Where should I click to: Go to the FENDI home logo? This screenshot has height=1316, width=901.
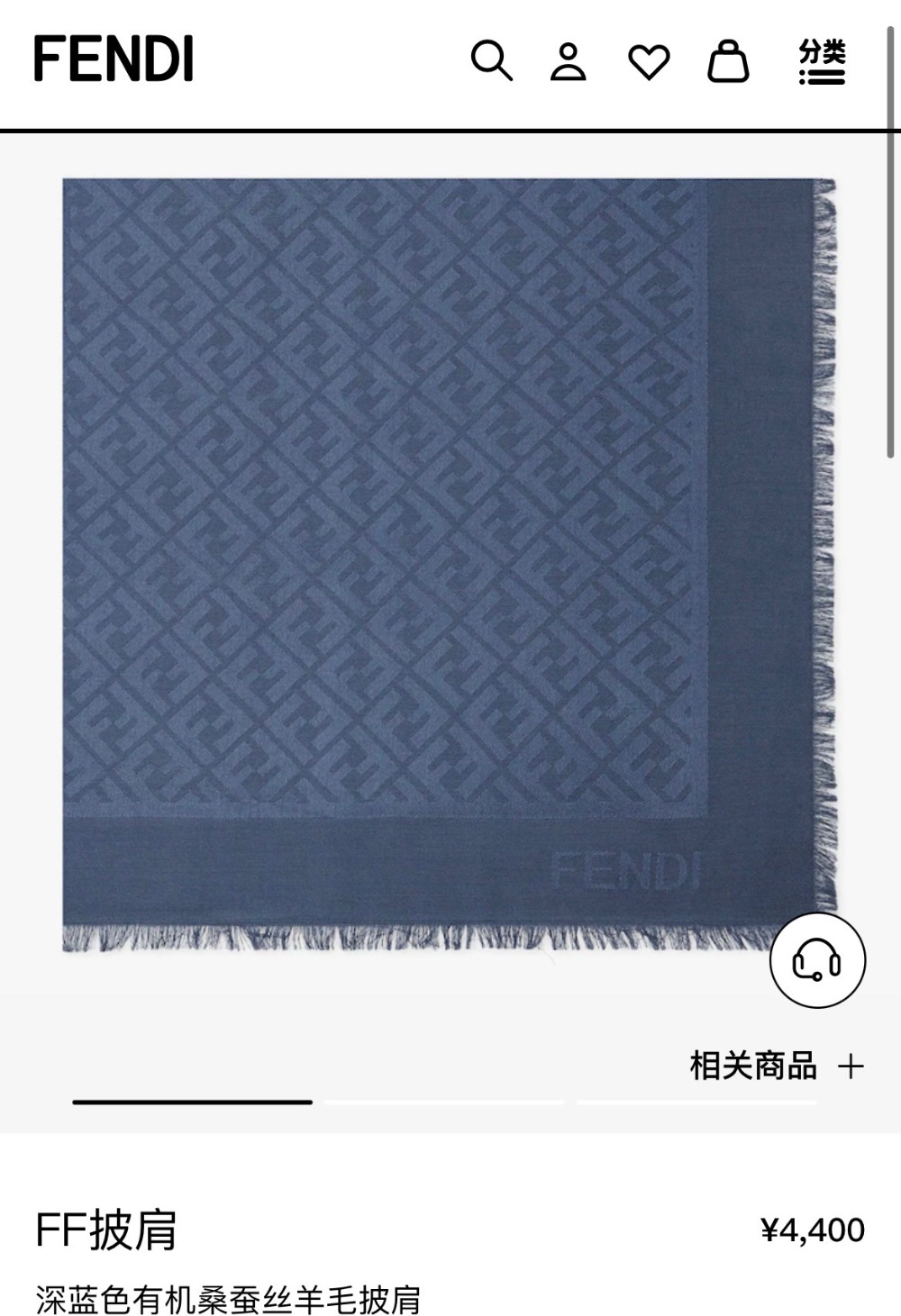point(114,59)
